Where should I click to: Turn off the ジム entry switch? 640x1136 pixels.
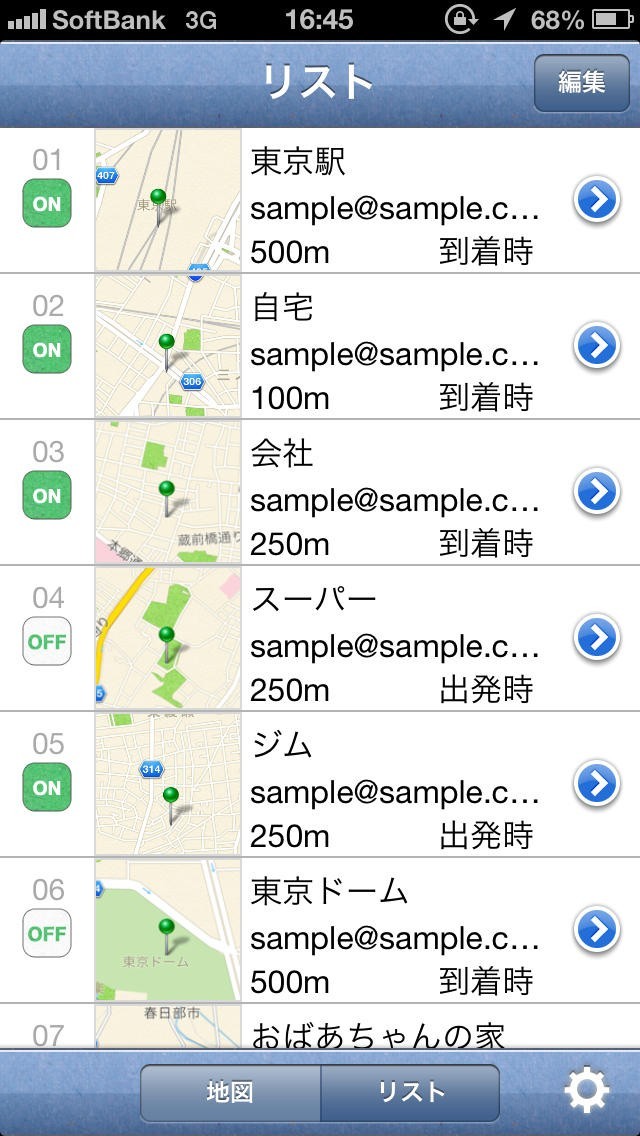pos(47,788)
